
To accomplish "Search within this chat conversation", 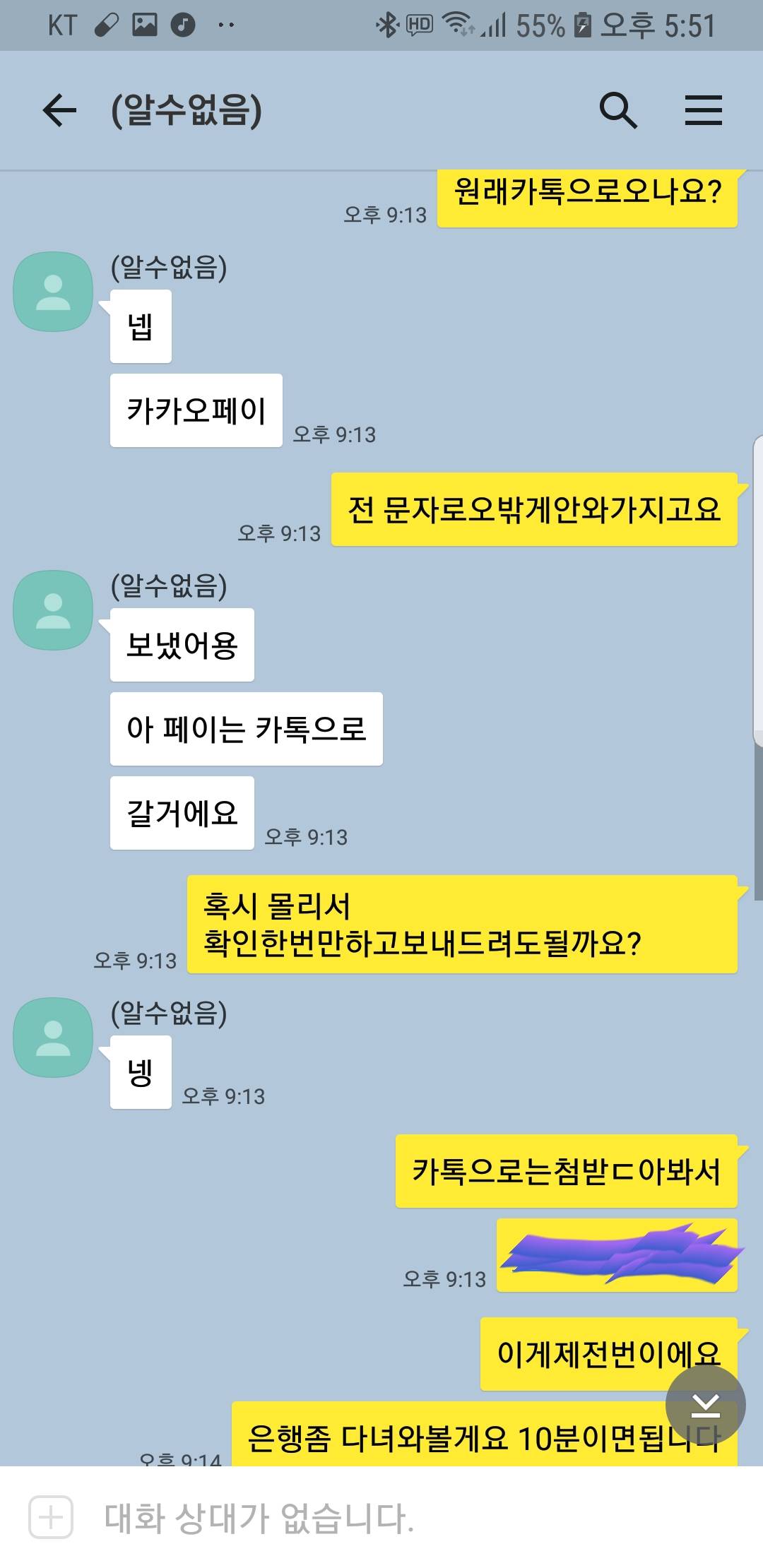I will pyautogui.click(x=618, y=110).
